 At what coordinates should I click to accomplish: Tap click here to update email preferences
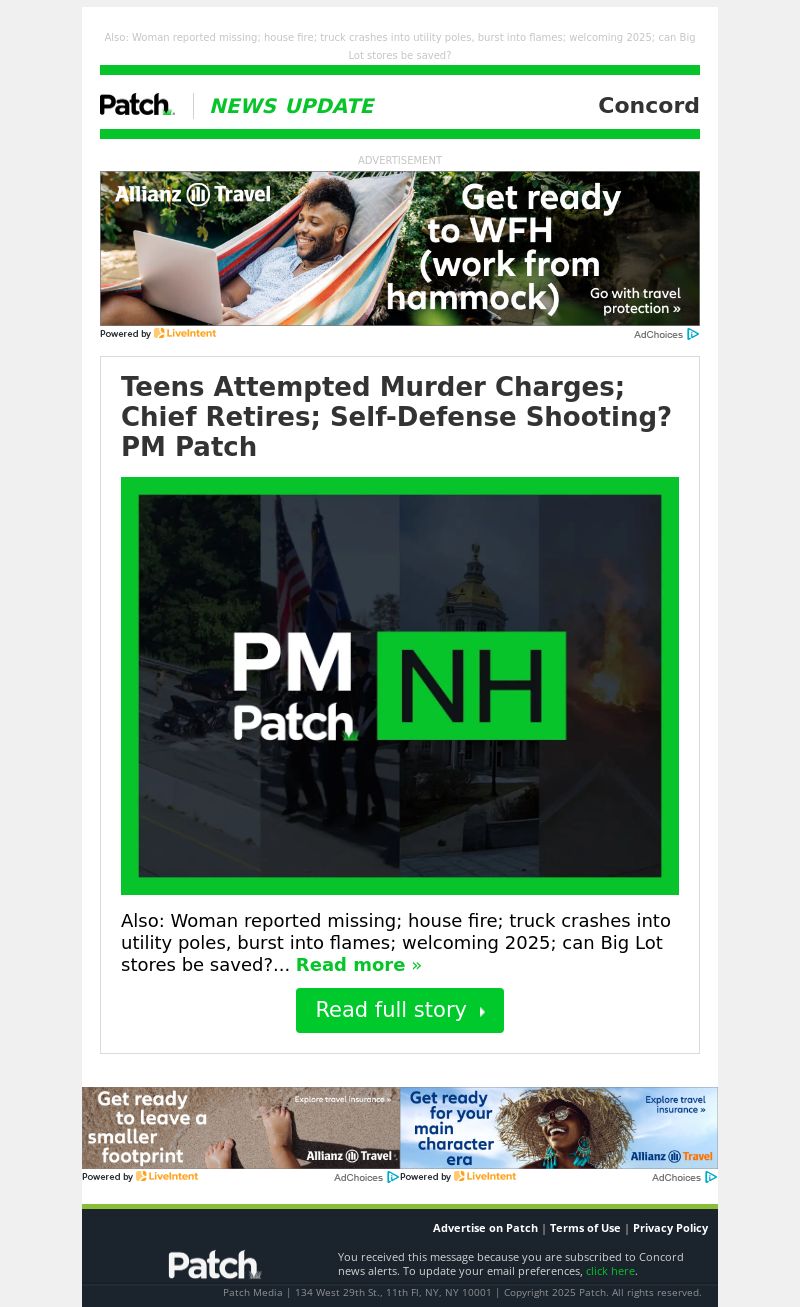pyautogui.click(x=610, y=1271)
